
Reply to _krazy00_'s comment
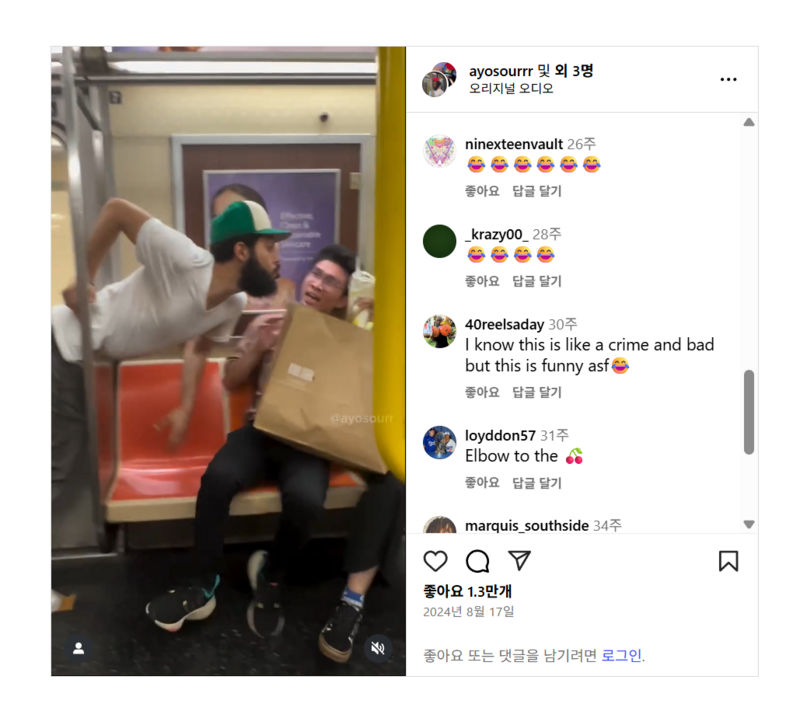(537, 281)
